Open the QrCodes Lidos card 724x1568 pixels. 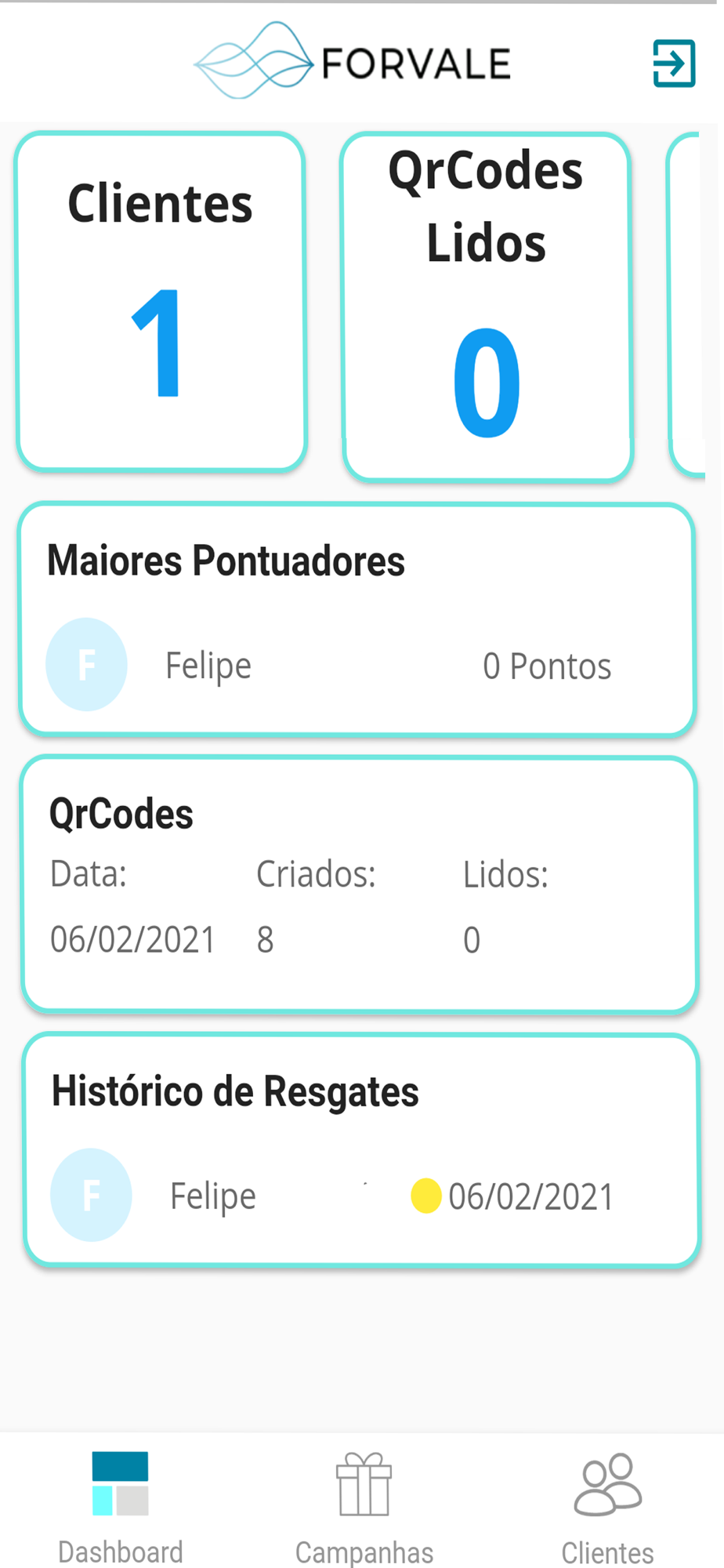pos(487,307)
